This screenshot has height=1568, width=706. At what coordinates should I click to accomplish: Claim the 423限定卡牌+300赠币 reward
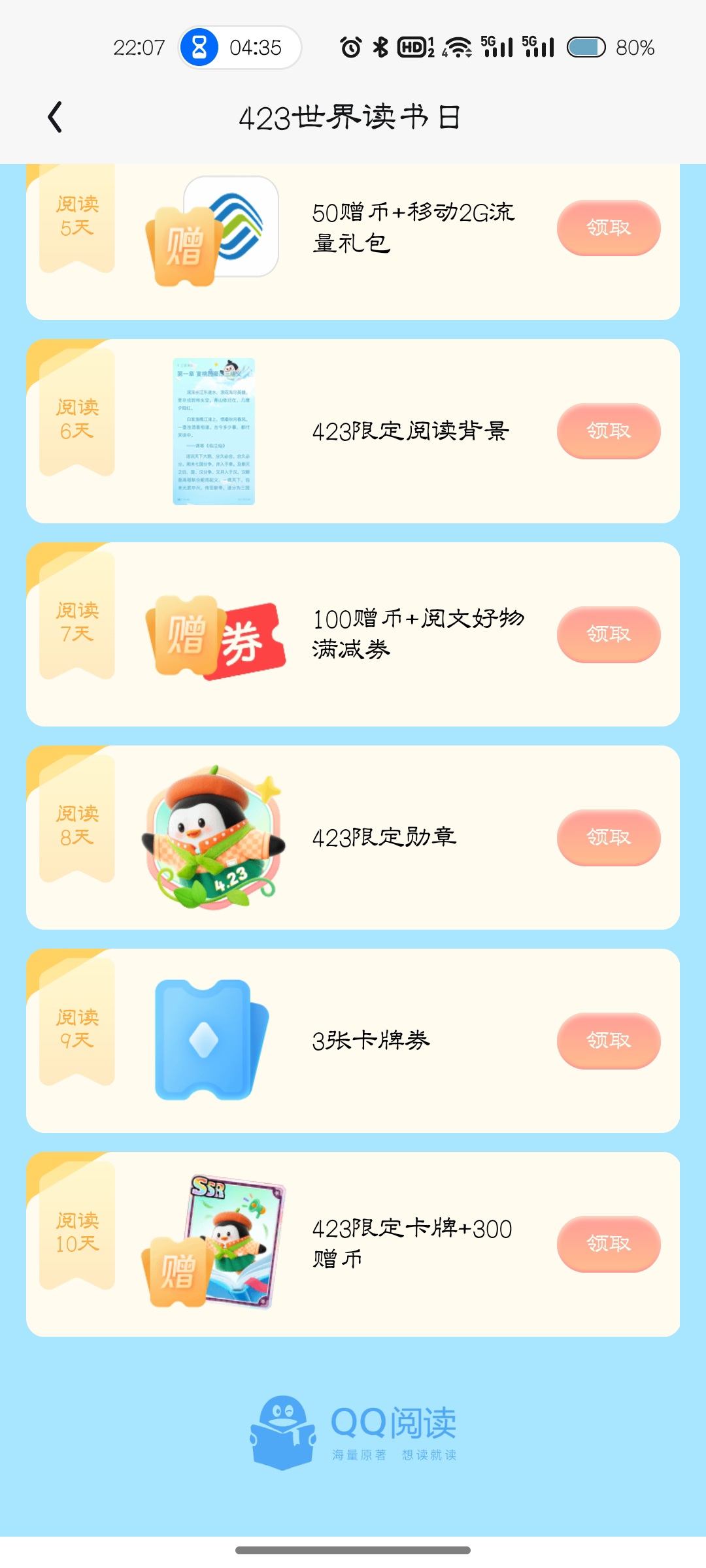coord(609,1243)
